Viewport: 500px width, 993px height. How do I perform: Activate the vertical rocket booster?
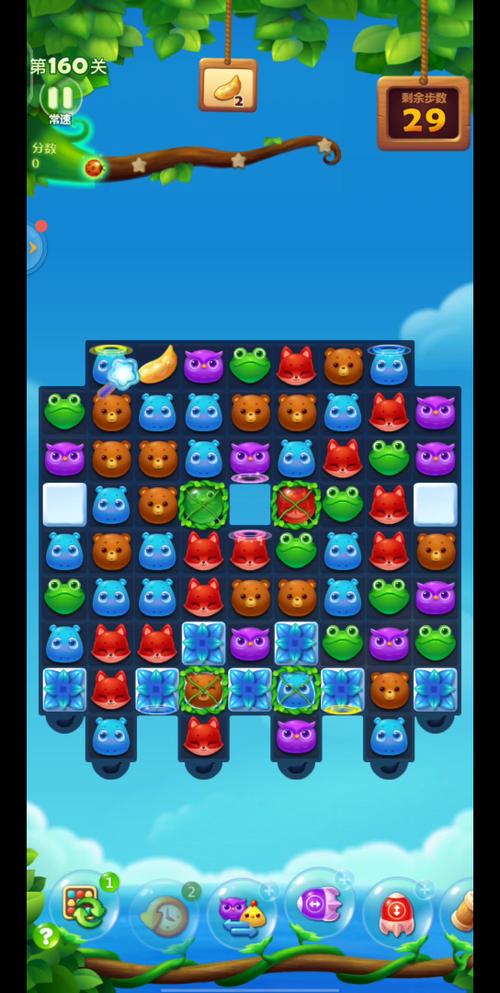pyautogui.click(x=397, y=914)
